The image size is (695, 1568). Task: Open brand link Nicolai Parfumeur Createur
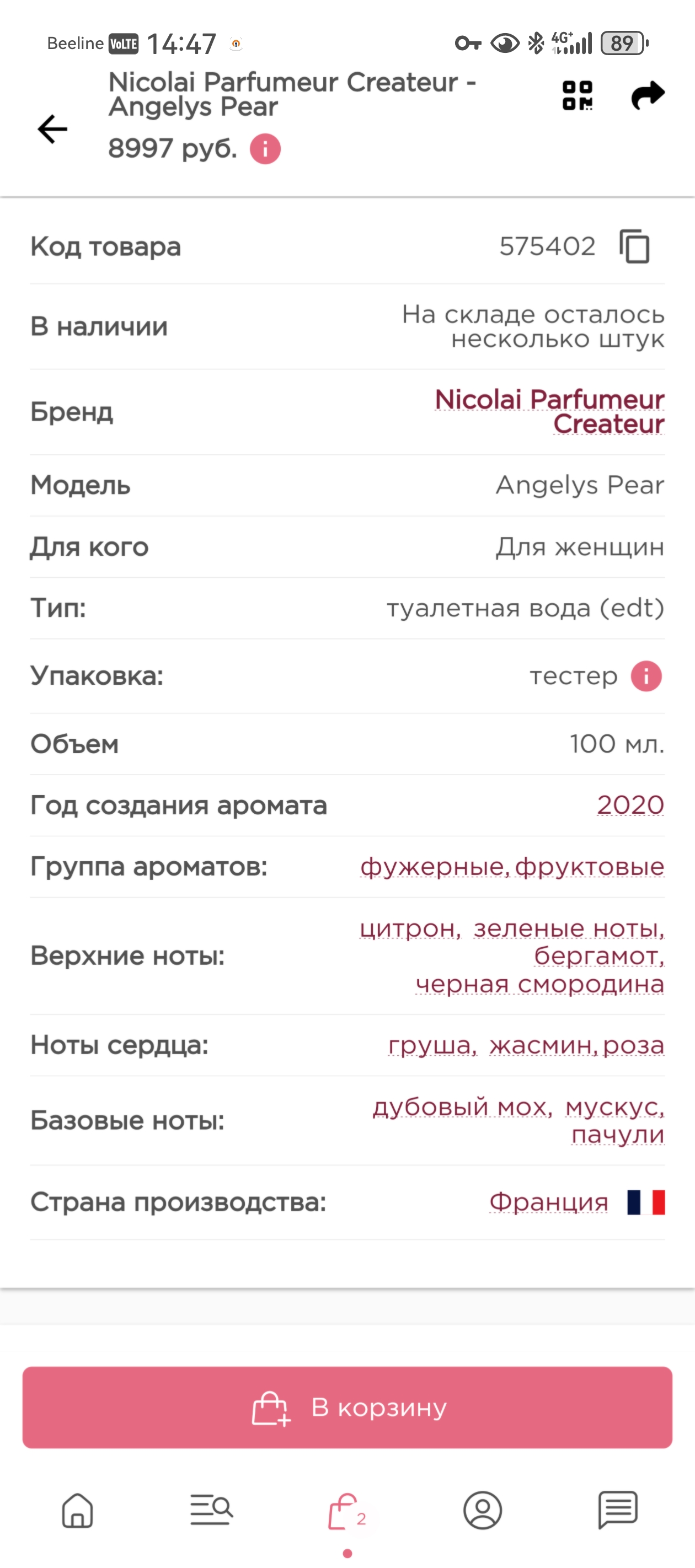549,411
